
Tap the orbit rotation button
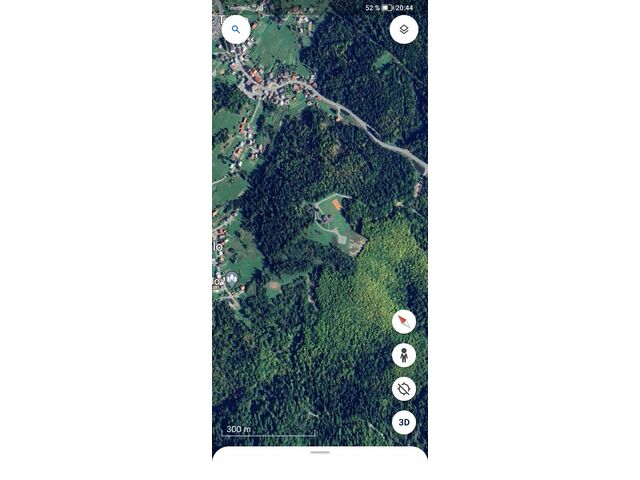pyautogui.click(x=404, y=389)
